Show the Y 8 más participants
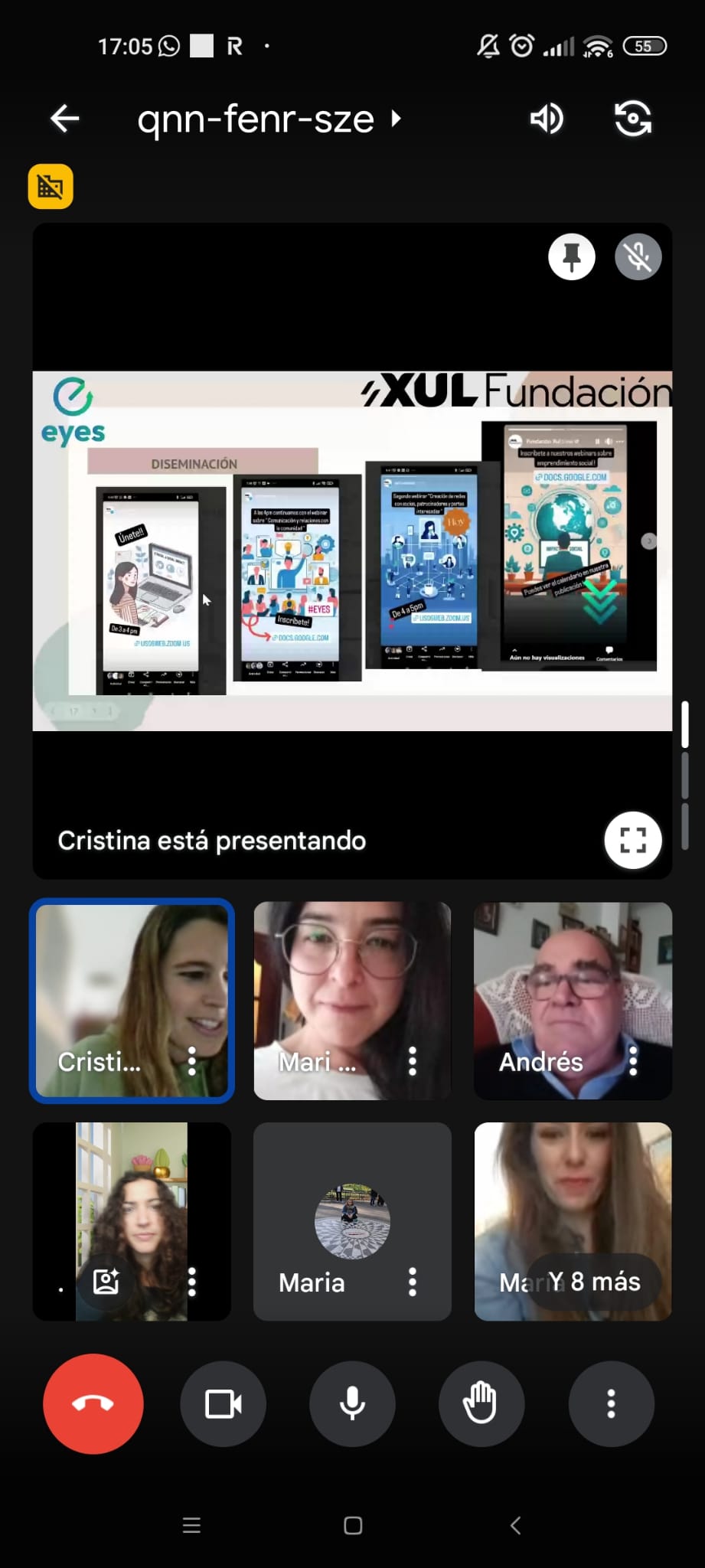Viewport: 705px width, 1568px height. [594, 1282]
